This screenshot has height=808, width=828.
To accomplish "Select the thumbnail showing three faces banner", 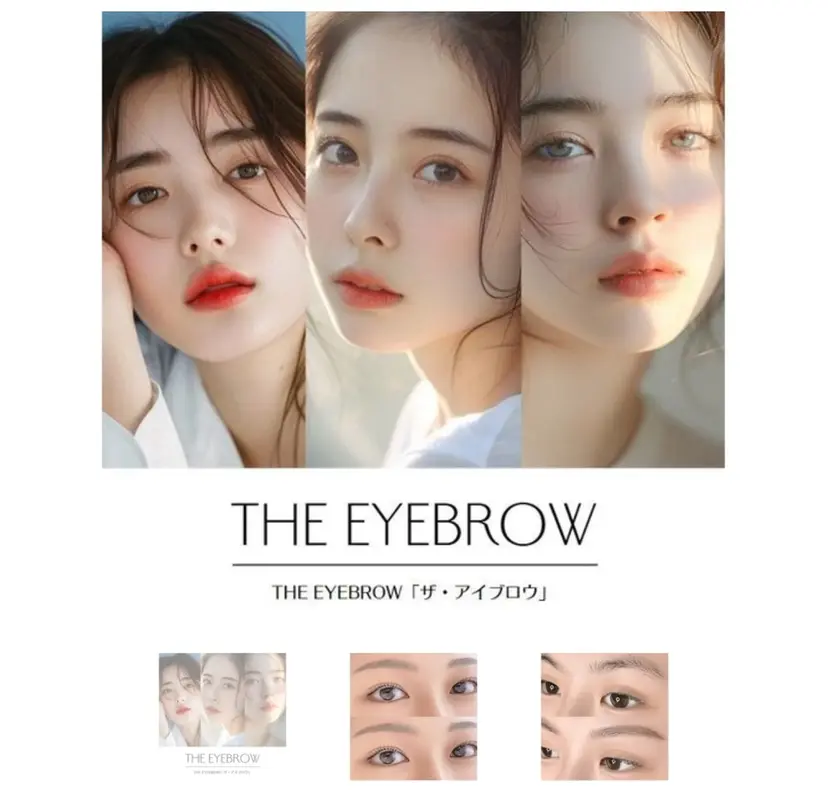I will point(222,715).
